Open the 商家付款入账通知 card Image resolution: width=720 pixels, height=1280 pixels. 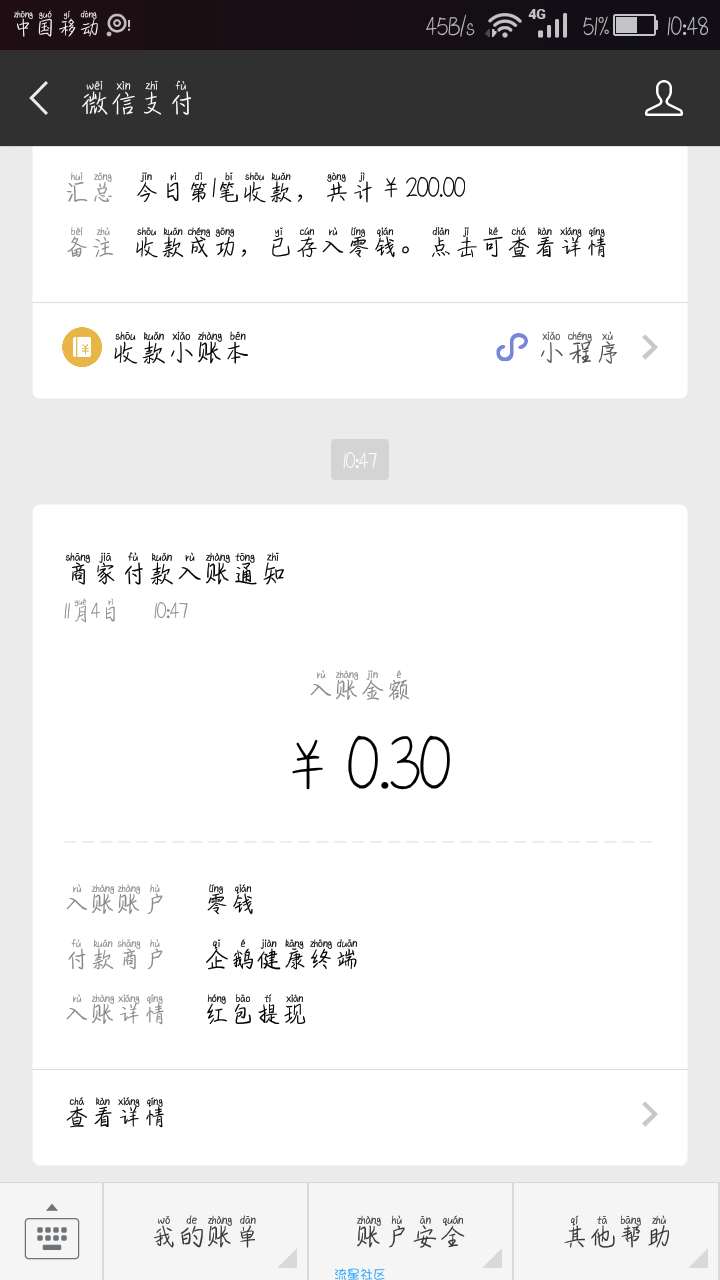[360, 787]
